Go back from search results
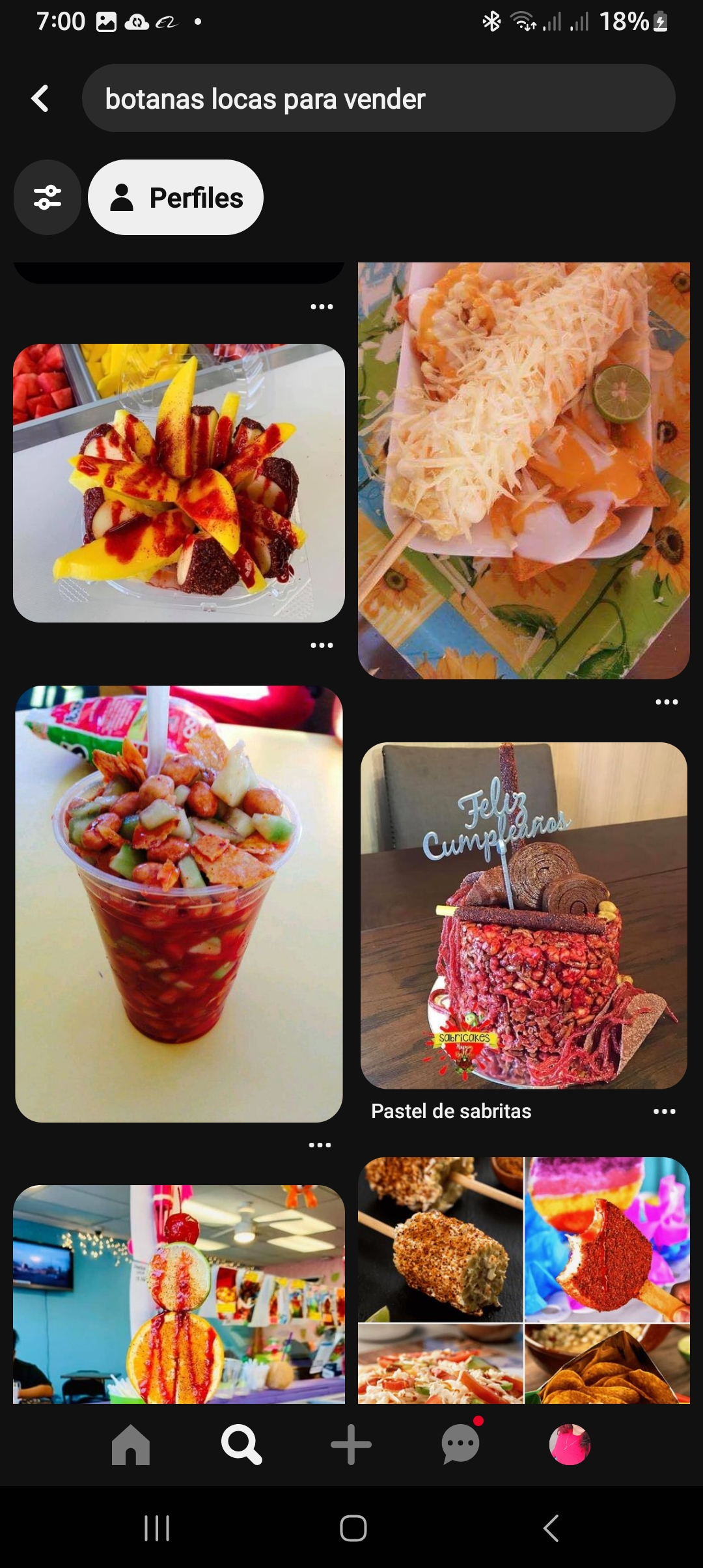This screenshot has width=703, height=1568. [x=40, y=99]
